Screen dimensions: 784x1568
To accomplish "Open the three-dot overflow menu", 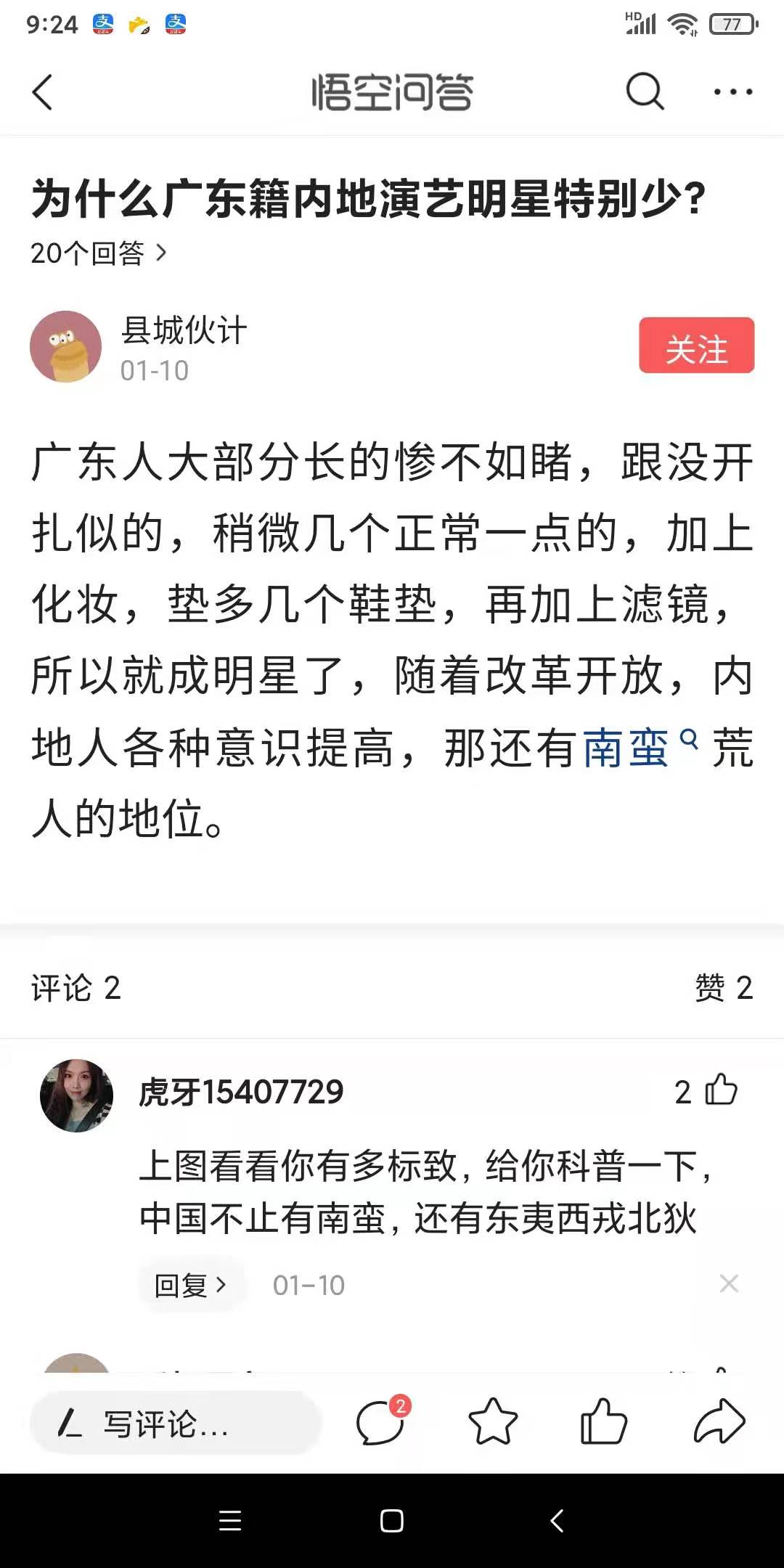I will tap(732, 92).
